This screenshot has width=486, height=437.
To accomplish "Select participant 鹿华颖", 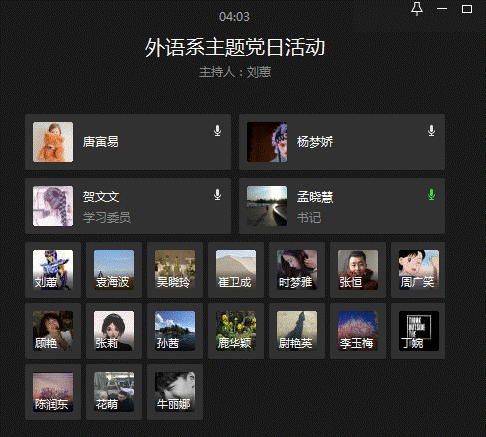I will [x=236, y=331].
